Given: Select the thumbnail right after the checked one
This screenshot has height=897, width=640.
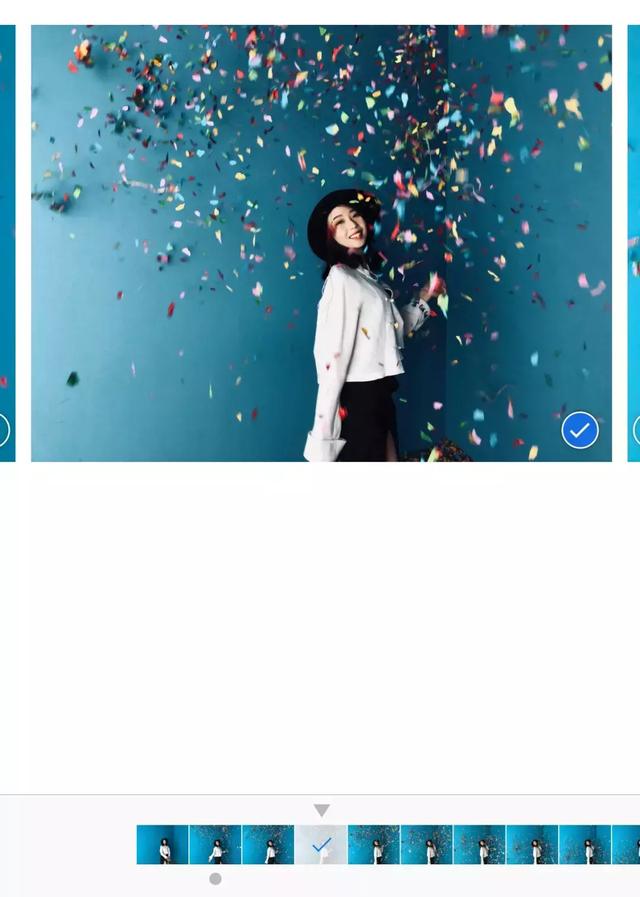Looking at the screenshot, I should [x=374, y=845].
